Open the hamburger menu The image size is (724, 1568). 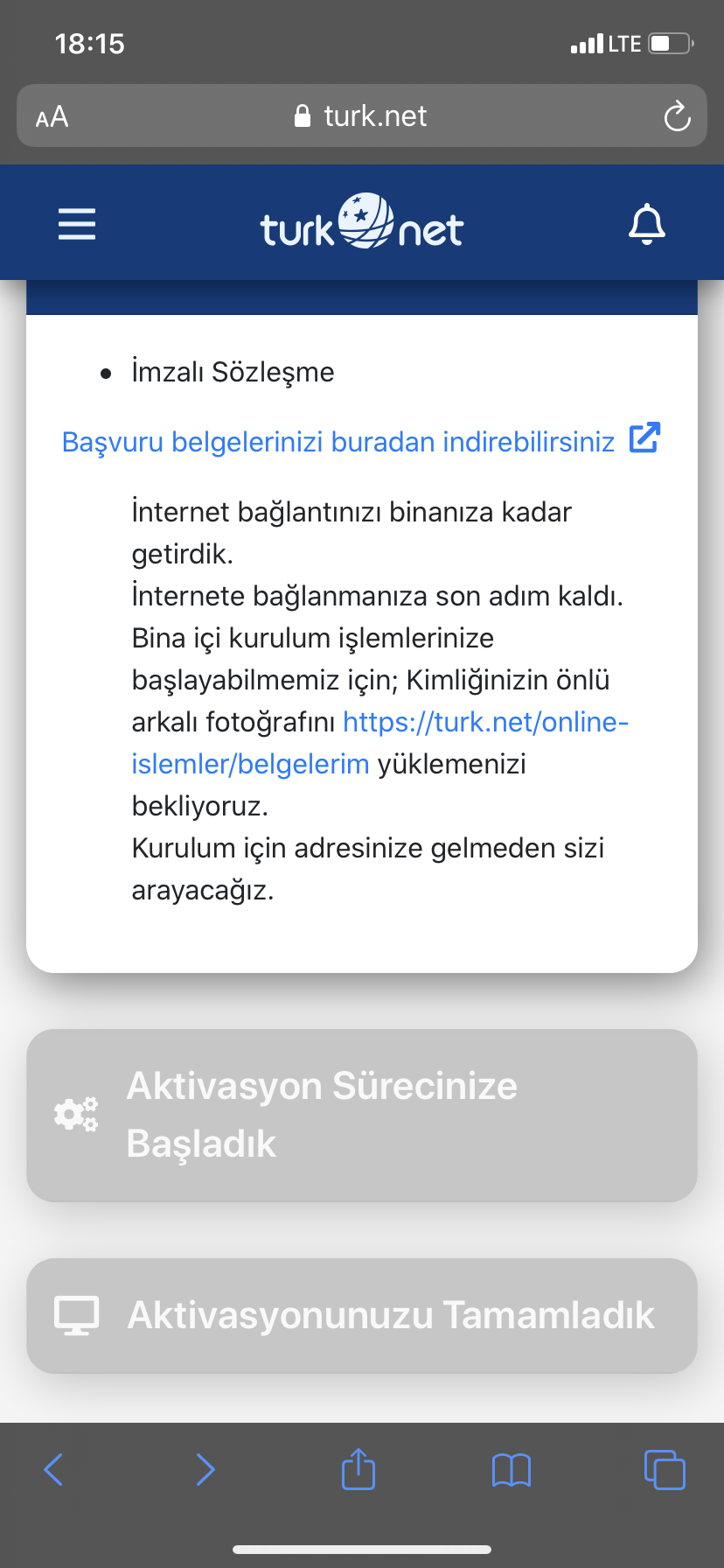tap(77, 224)
